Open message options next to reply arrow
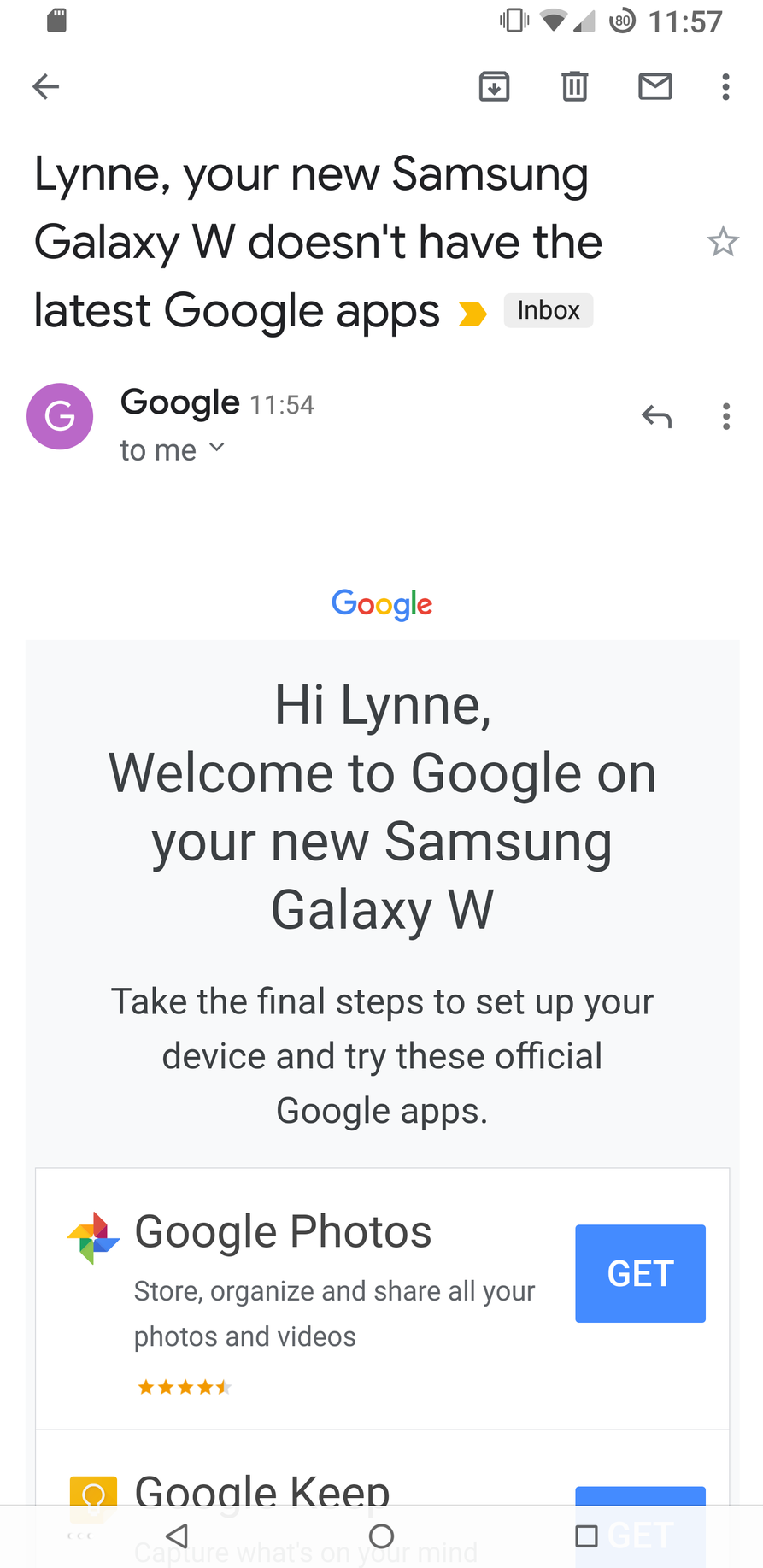The width and height of the screenshot is (763, 1568). pos(725,417)
